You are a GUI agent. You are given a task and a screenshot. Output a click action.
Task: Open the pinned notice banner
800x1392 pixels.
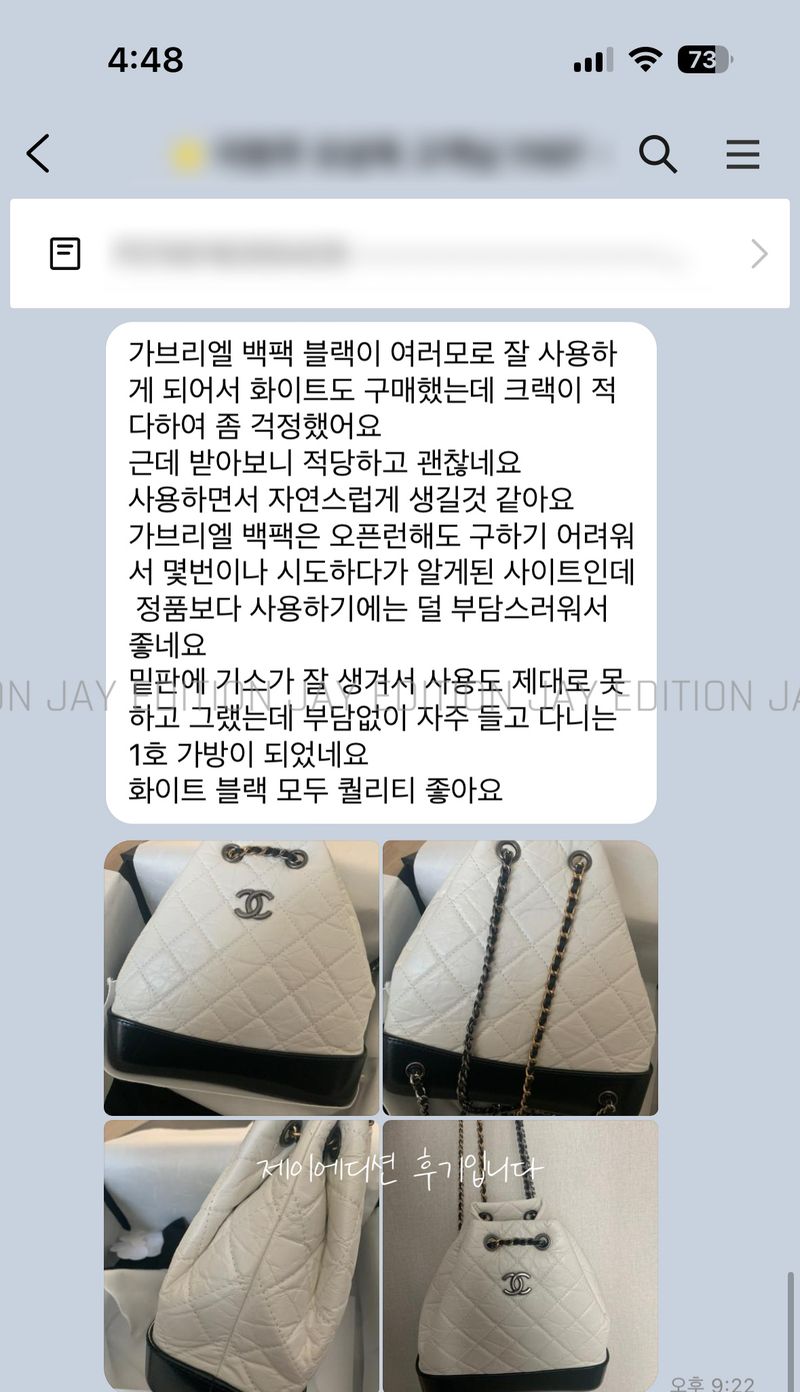click(400, 254)
